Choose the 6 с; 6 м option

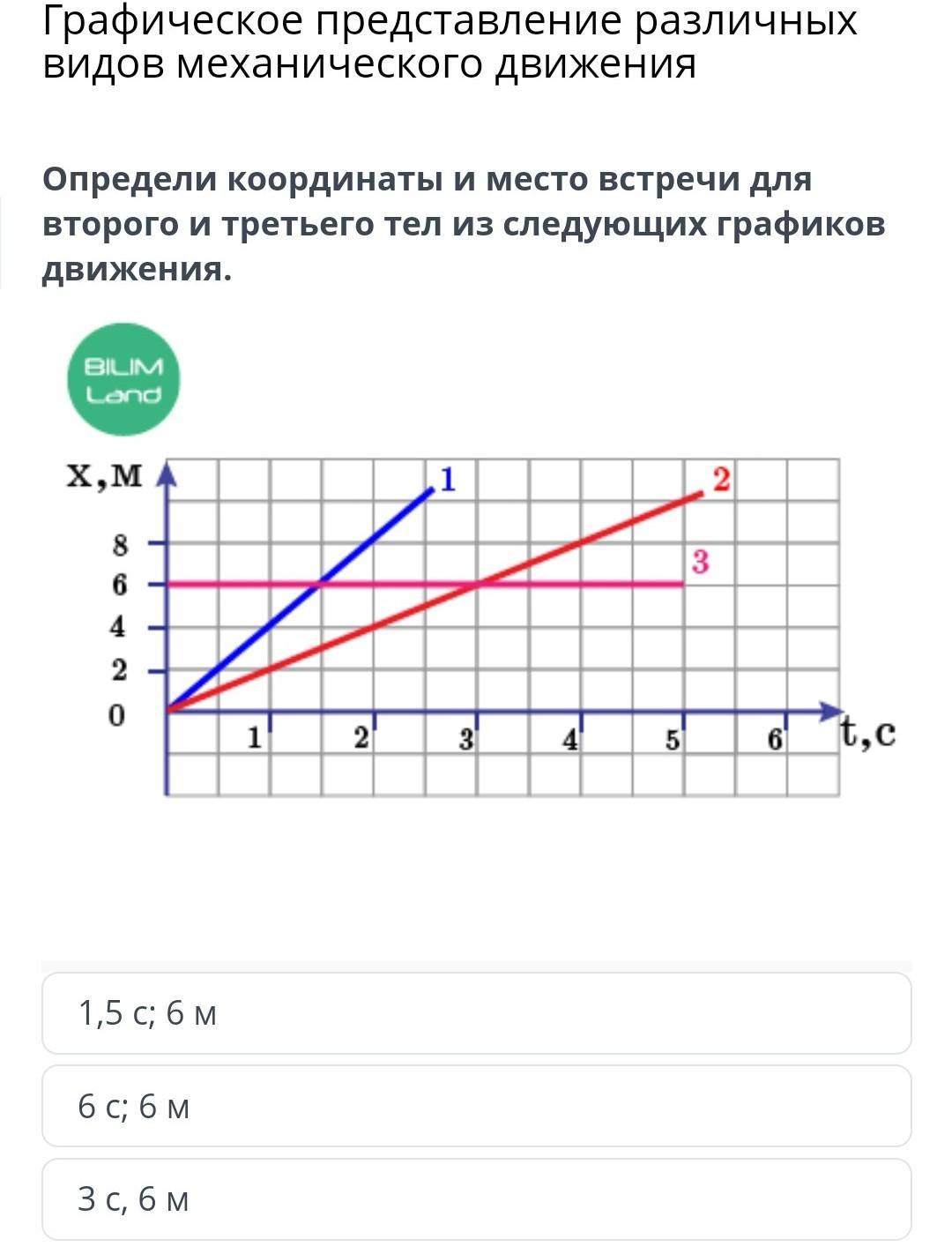coord(476,1106)
